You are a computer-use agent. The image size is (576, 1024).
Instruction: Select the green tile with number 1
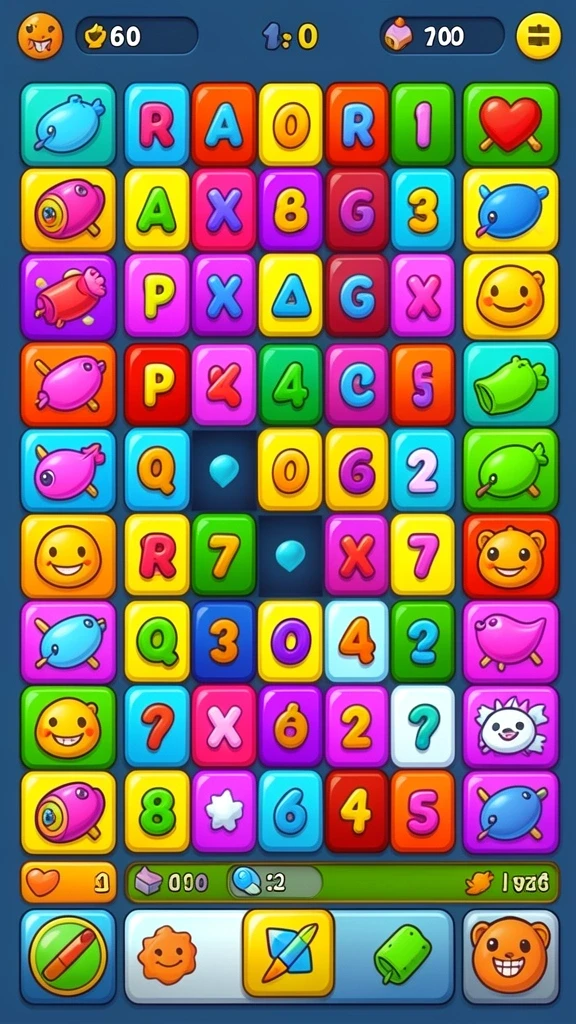[423, 124]
